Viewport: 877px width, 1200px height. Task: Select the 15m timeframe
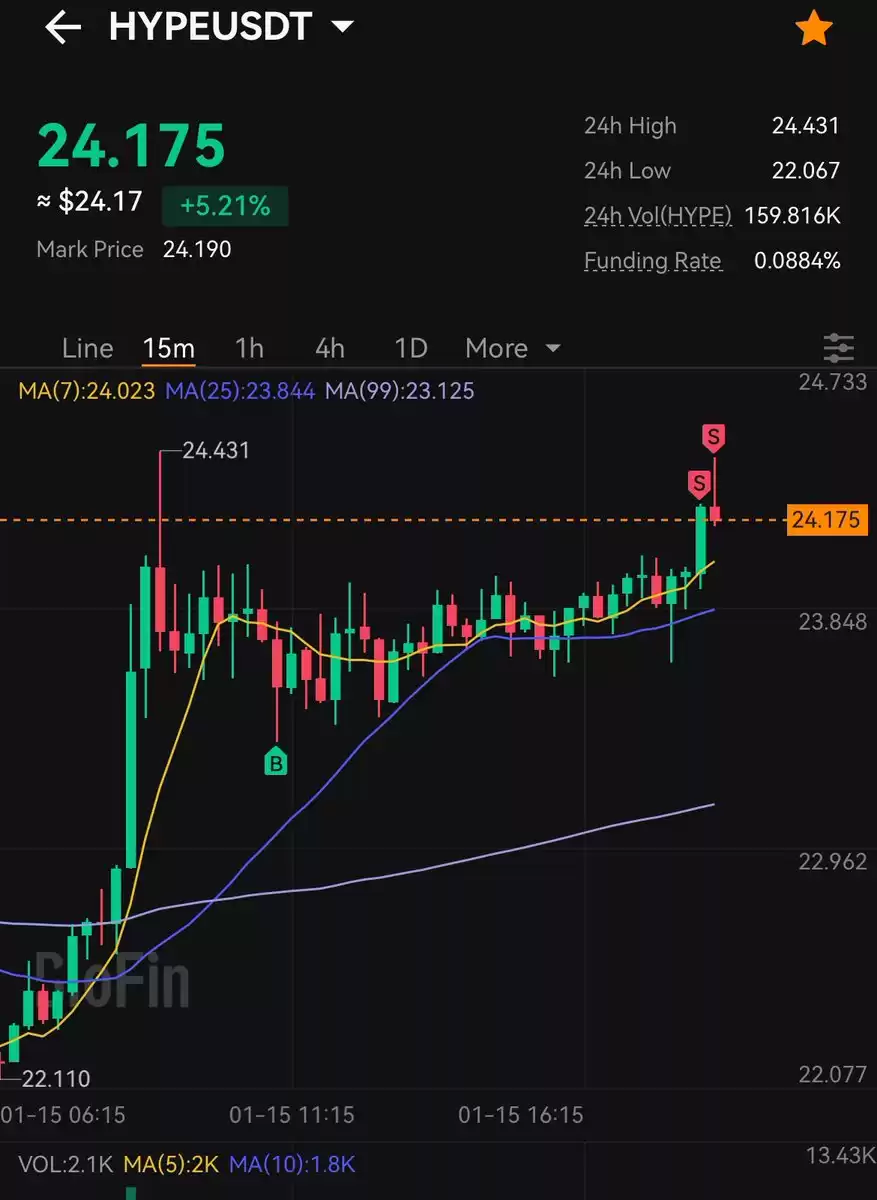pyautogui.click(x=168, y=348)
